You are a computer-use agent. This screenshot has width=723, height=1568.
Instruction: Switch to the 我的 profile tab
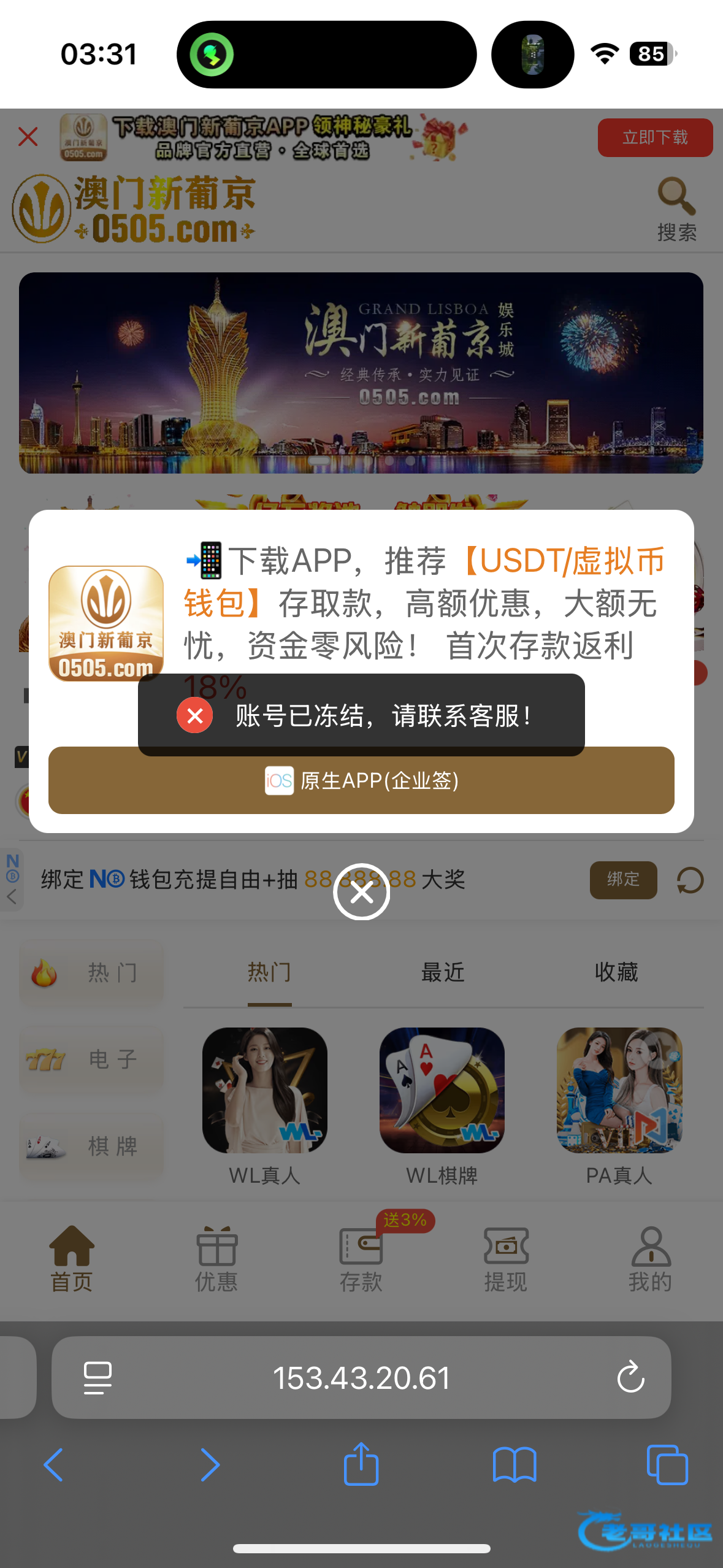pyautogui.click(x=650, y=1259)
